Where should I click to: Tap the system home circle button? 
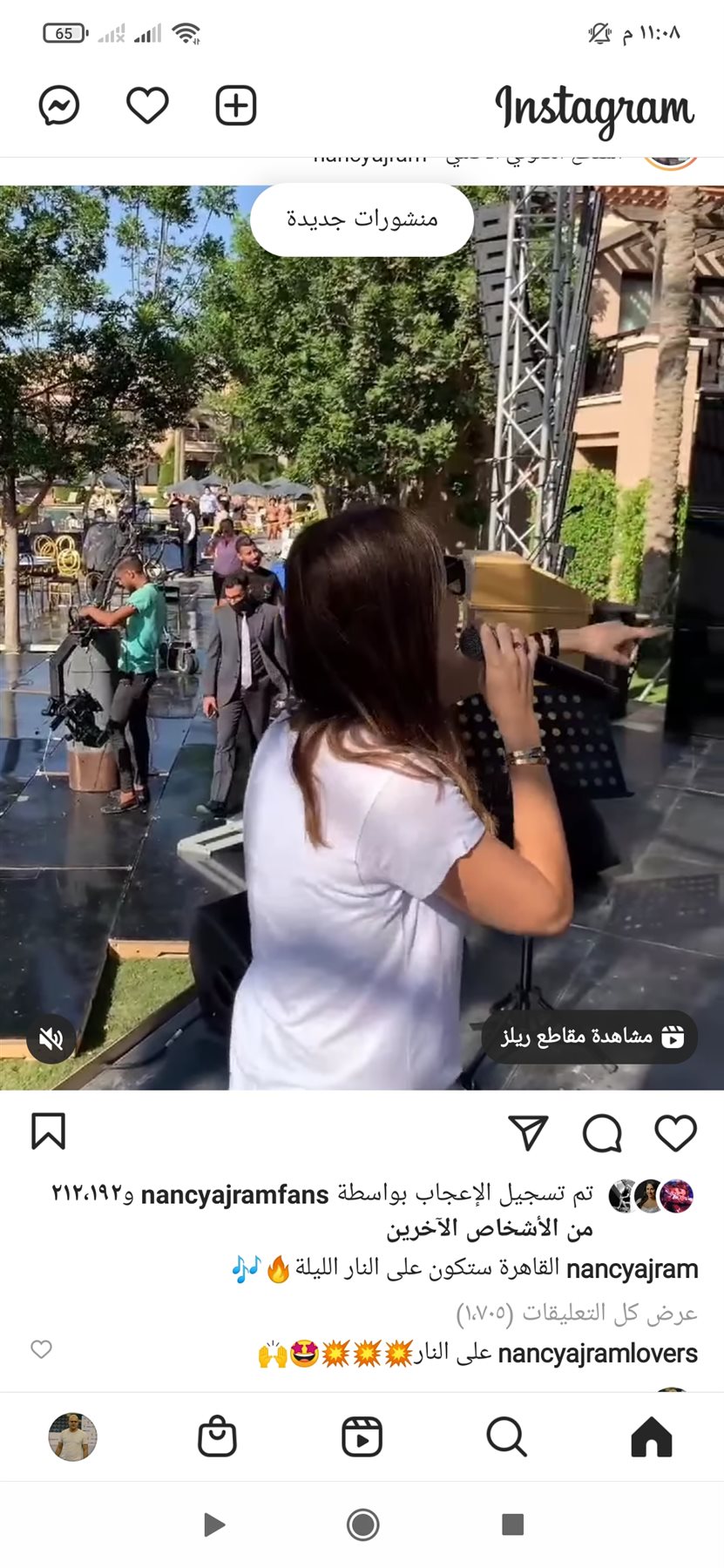362,1524
